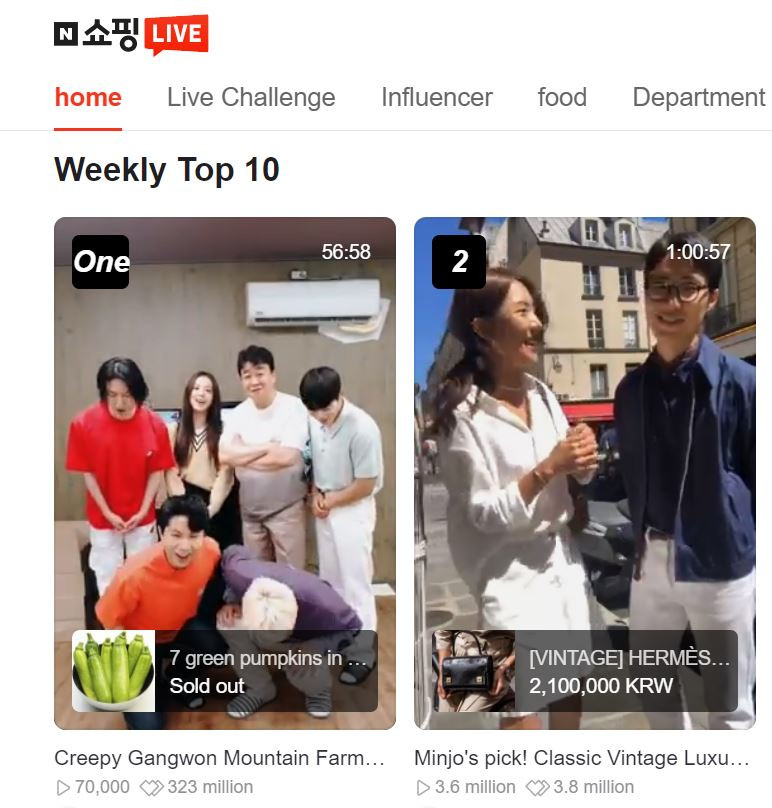Open the Creepy Gangwon Mountain Farm live video
Screen dimensions: 772x808
click(x=224, y=440)
